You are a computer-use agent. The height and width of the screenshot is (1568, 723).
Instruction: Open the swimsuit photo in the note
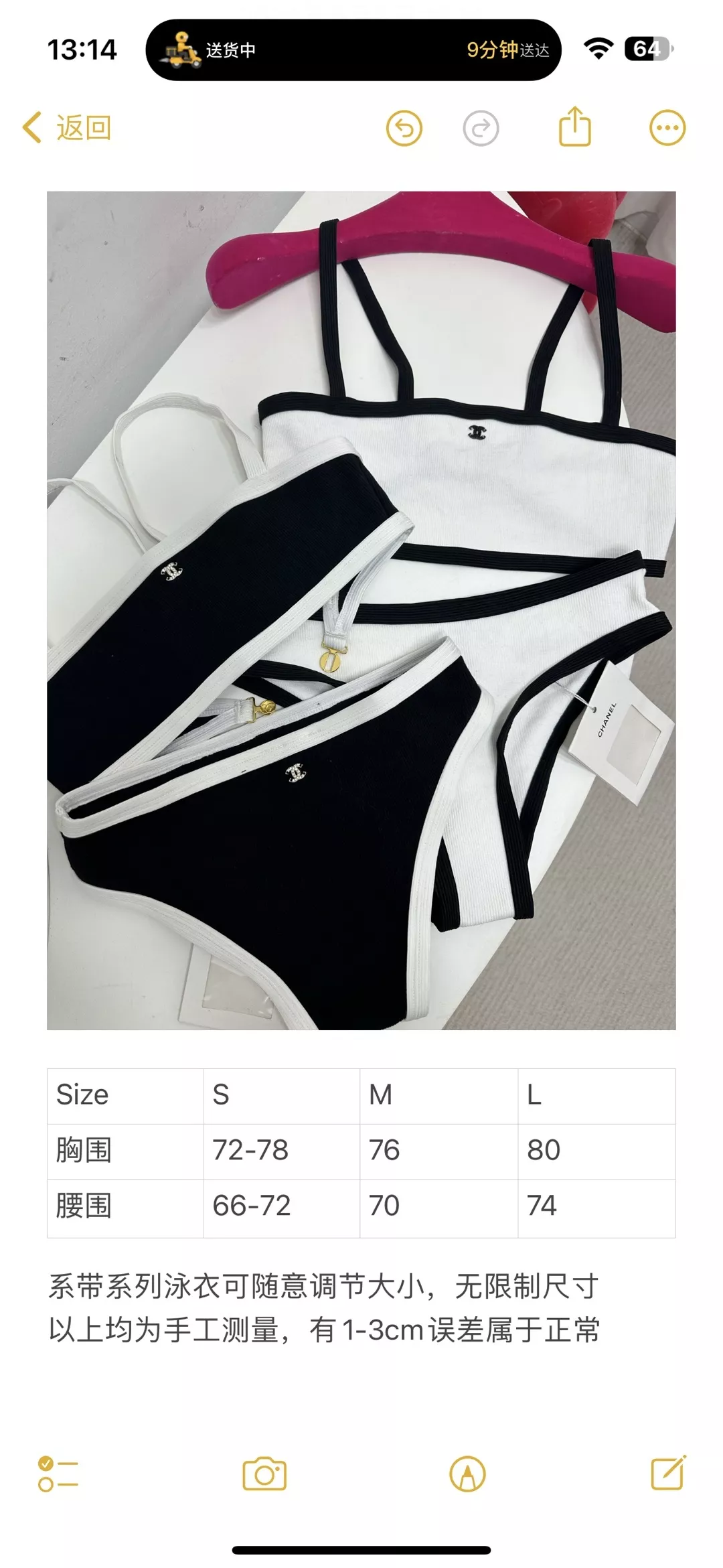(361, 610)
